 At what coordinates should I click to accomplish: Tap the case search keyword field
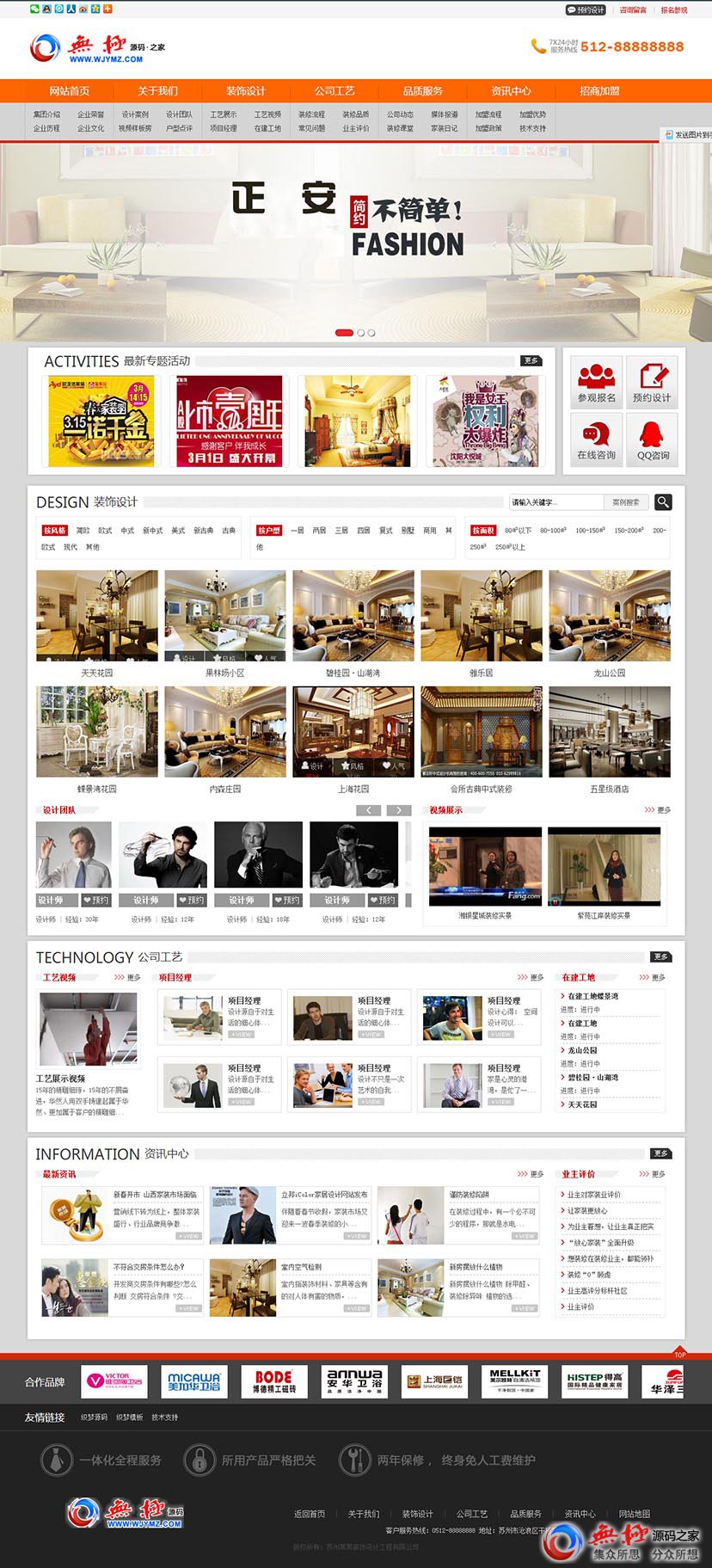(555, 502)
